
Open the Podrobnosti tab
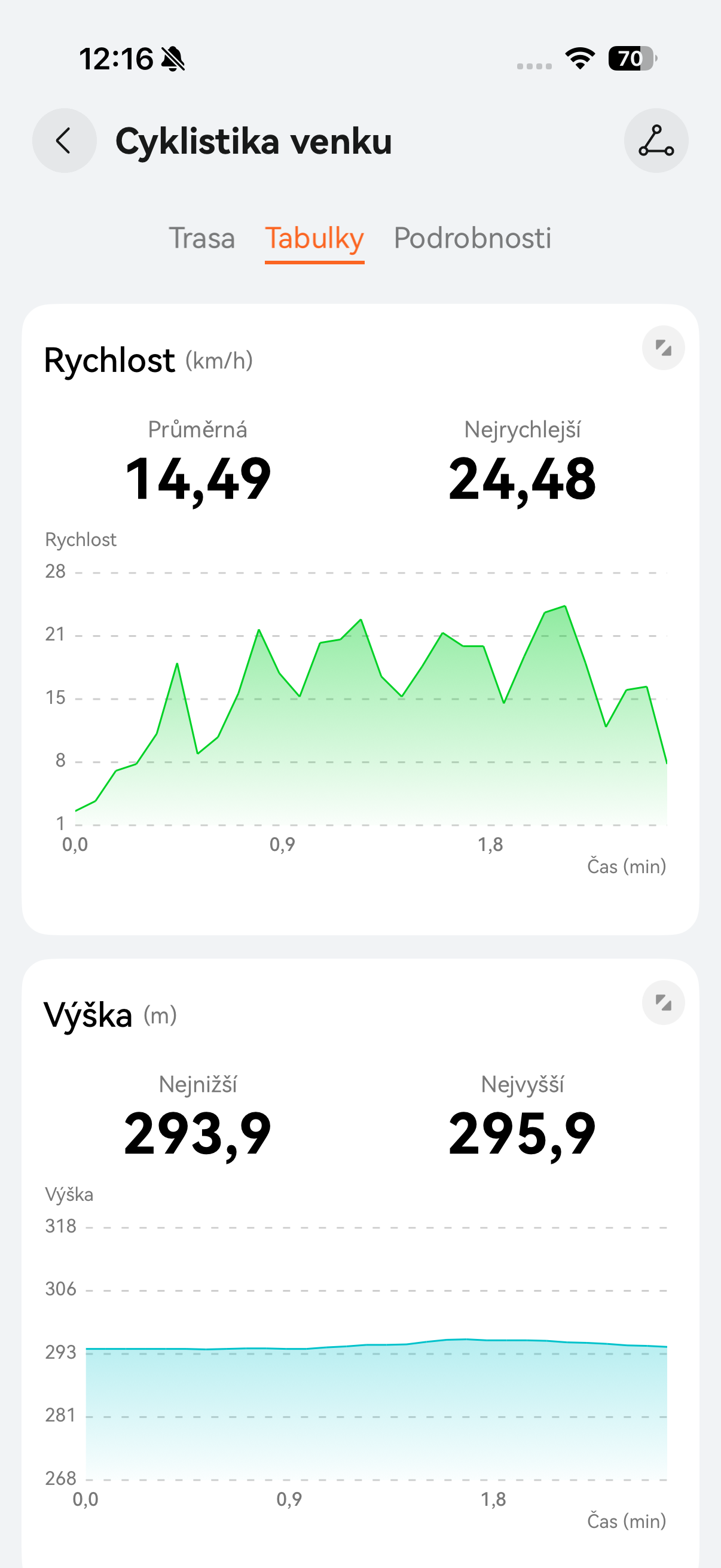click(472, 238)
